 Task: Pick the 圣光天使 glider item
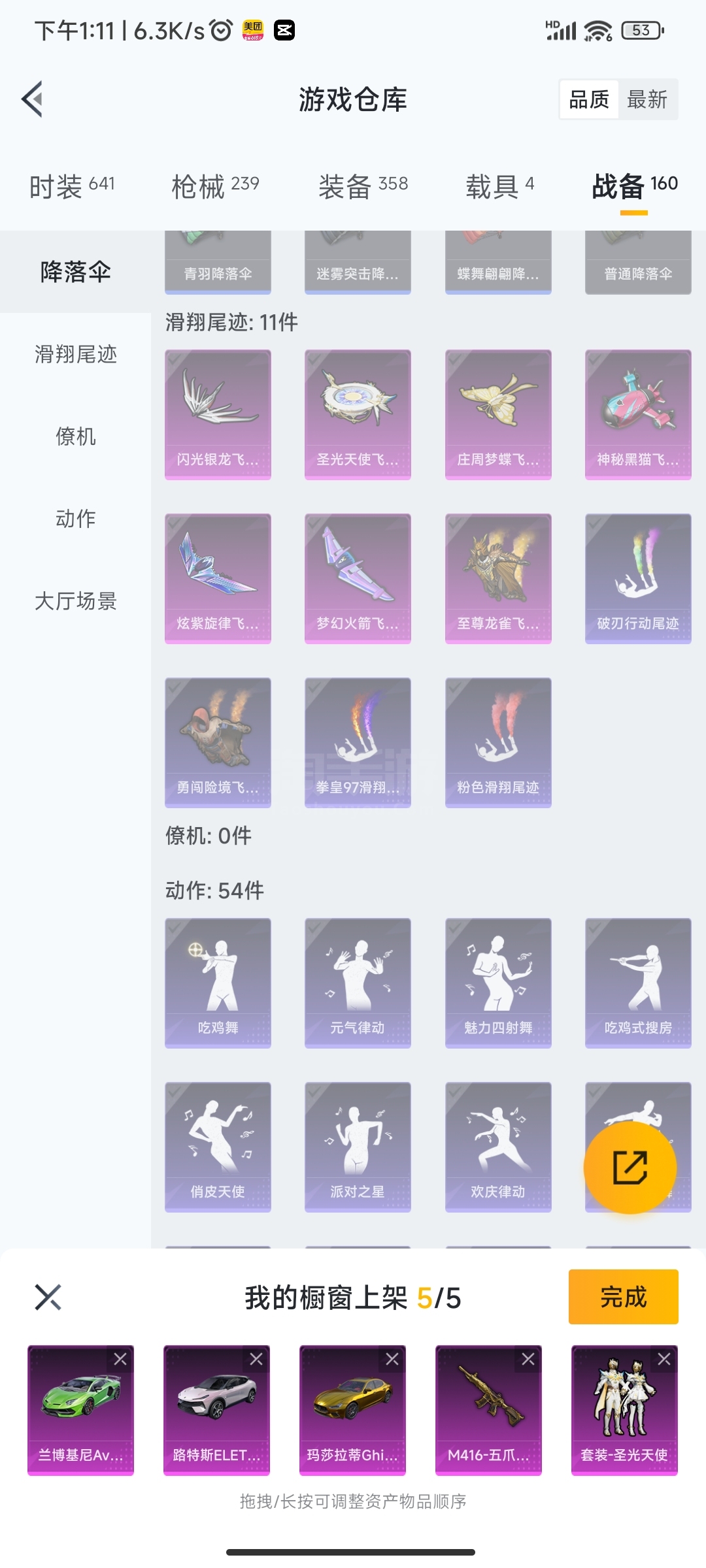[x=358, y=414]
